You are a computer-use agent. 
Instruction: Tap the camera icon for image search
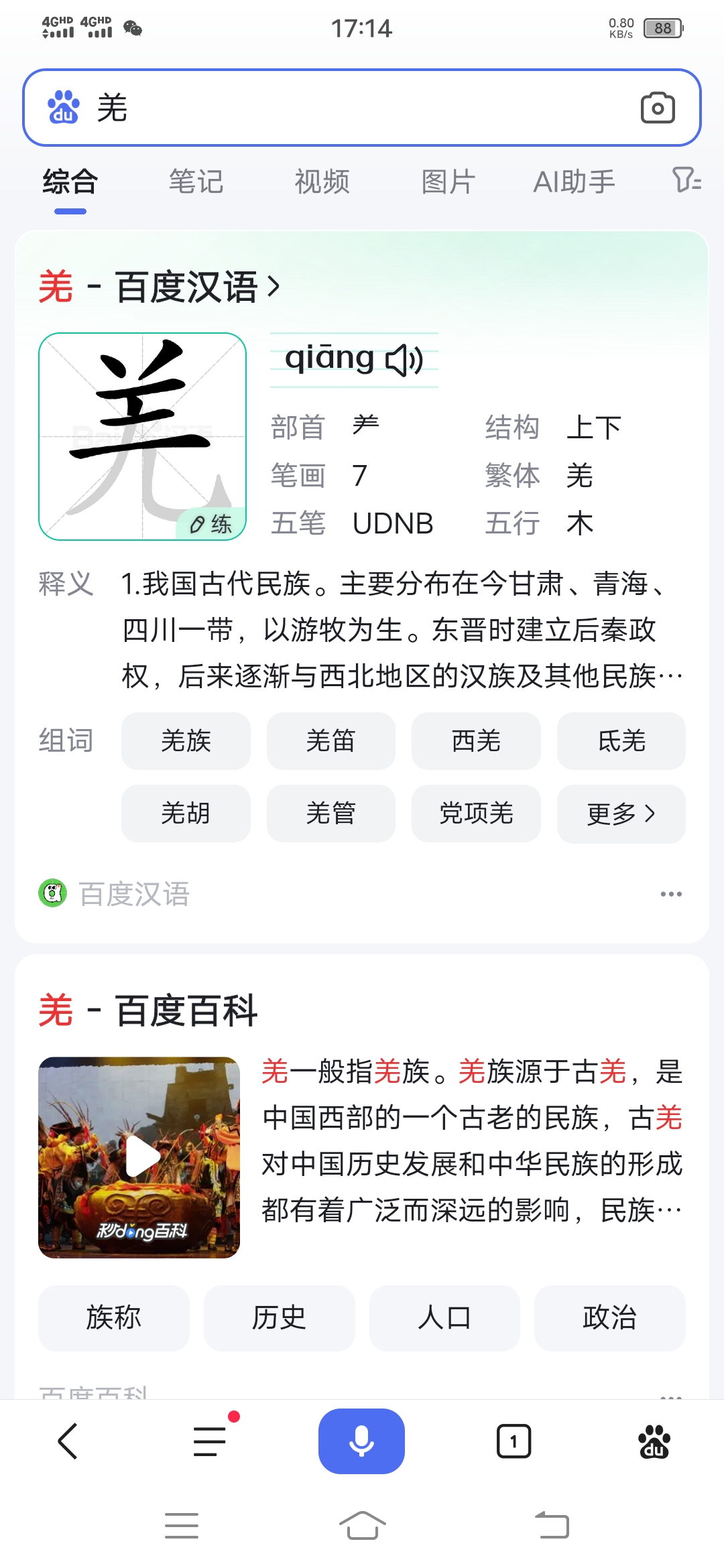tap(657, 107)
